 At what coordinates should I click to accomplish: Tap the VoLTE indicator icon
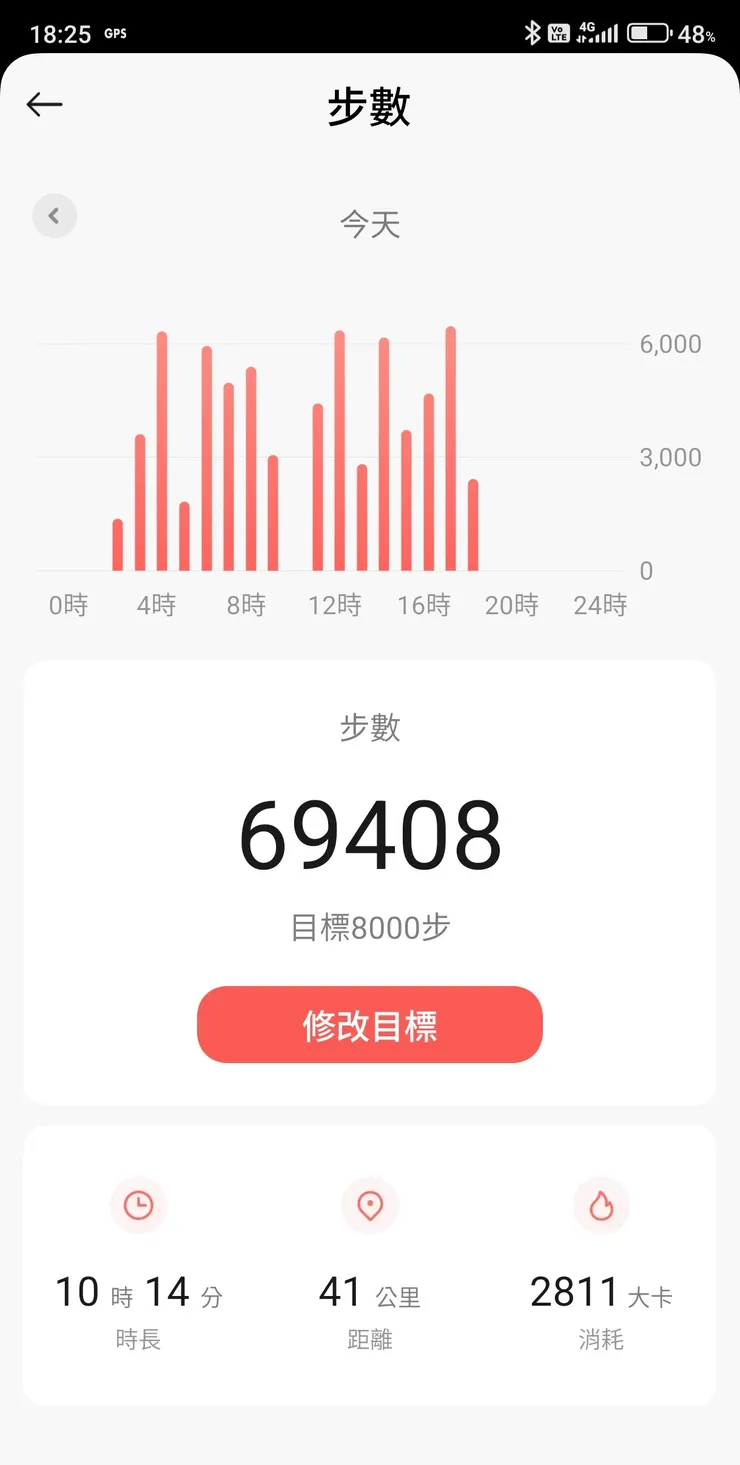pos(560,30)
